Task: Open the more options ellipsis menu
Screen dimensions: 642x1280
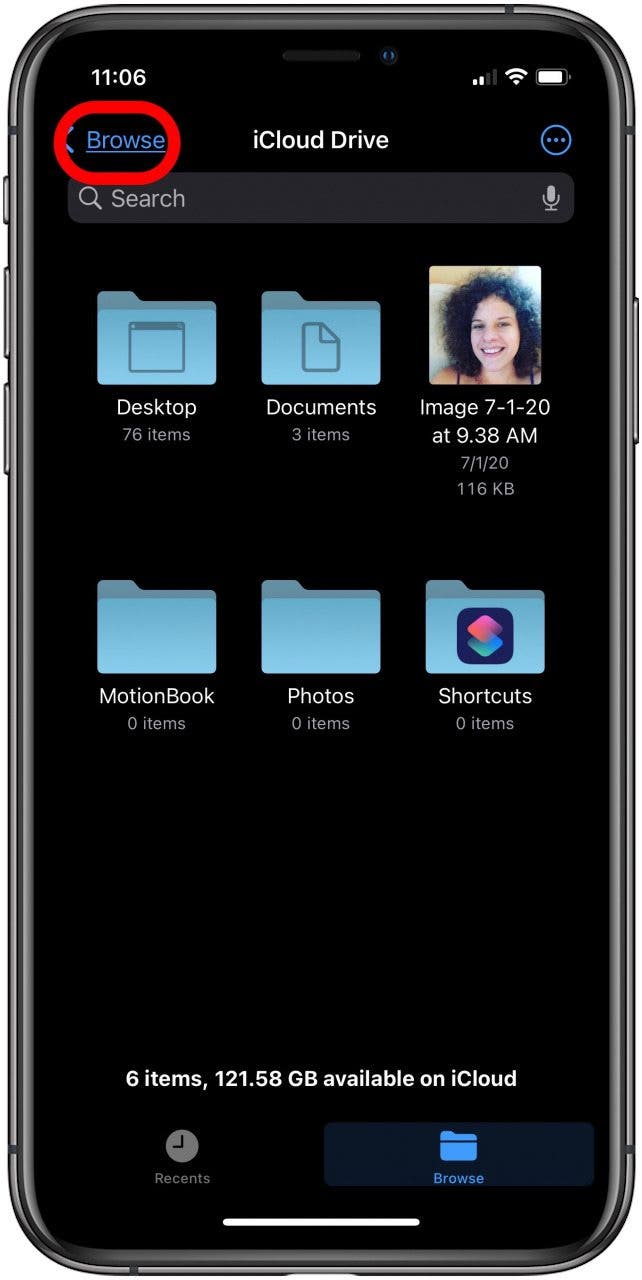Action: point(555,140)
